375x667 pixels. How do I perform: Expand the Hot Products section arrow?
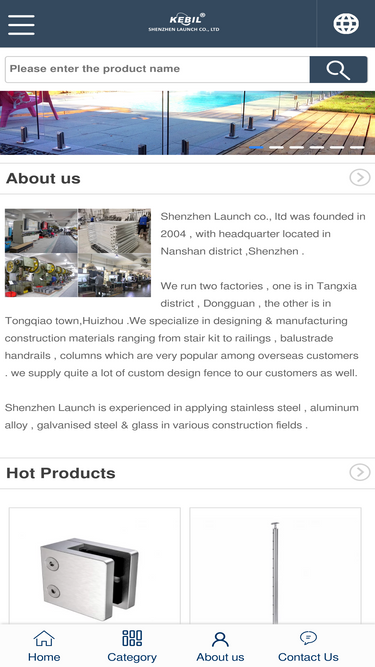point(360,472)
